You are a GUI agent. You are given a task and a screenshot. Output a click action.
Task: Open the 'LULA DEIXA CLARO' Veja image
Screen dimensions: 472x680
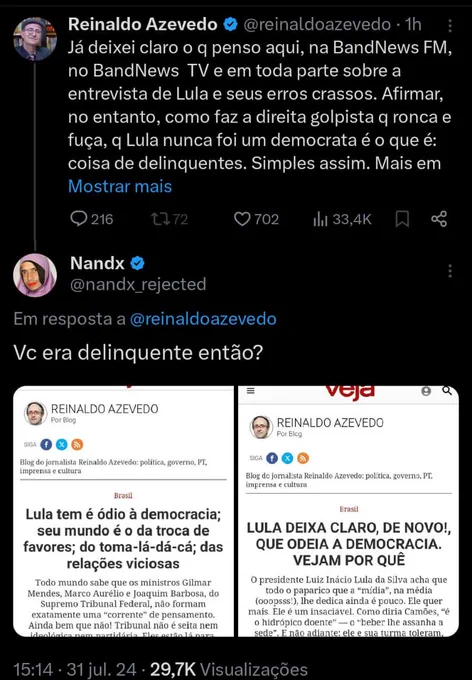pos(348,511)
